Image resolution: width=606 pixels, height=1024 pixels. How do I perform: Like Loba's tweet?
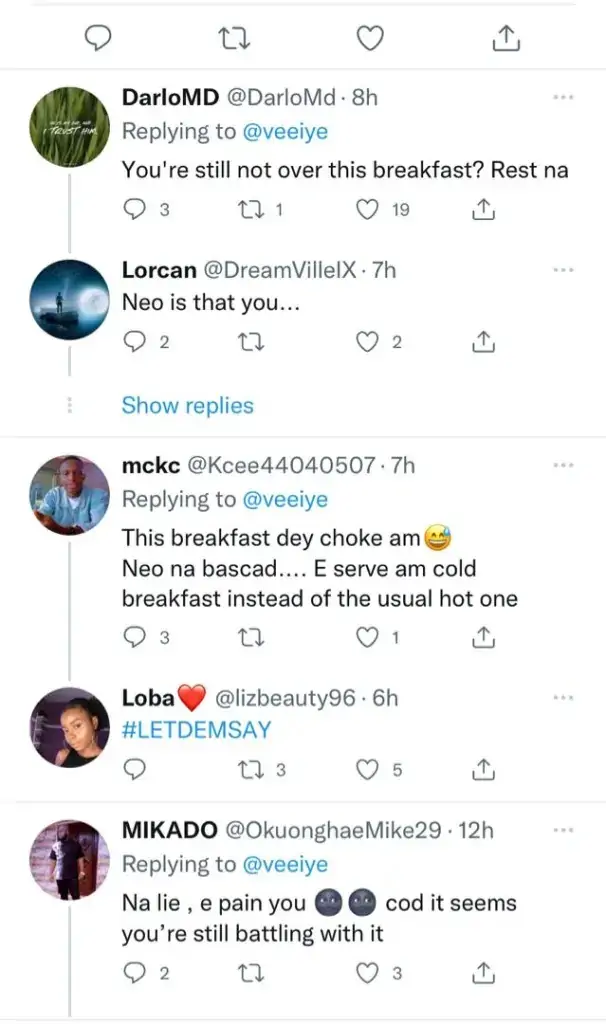click(x=368, y=769)
